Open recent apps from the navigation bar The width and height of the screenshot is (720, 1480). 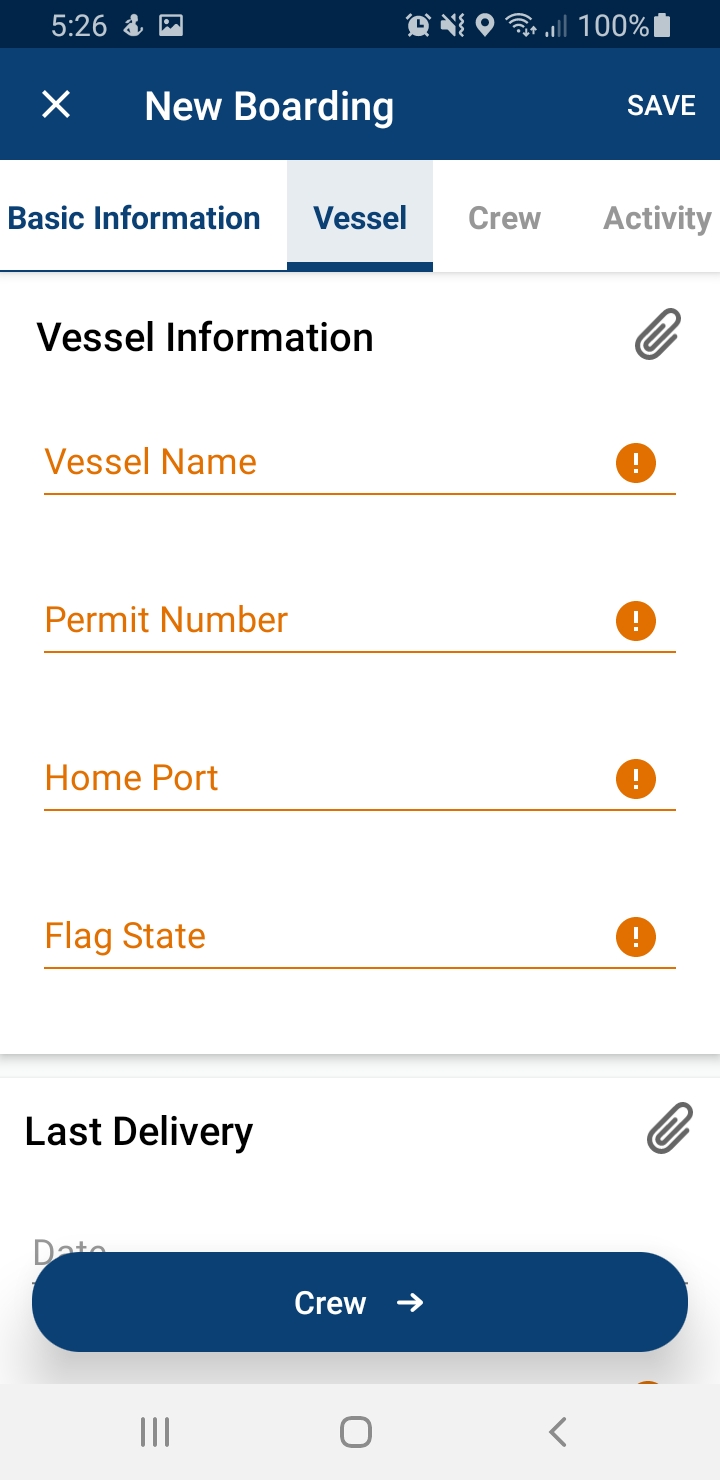click(x=155, y=1432)
